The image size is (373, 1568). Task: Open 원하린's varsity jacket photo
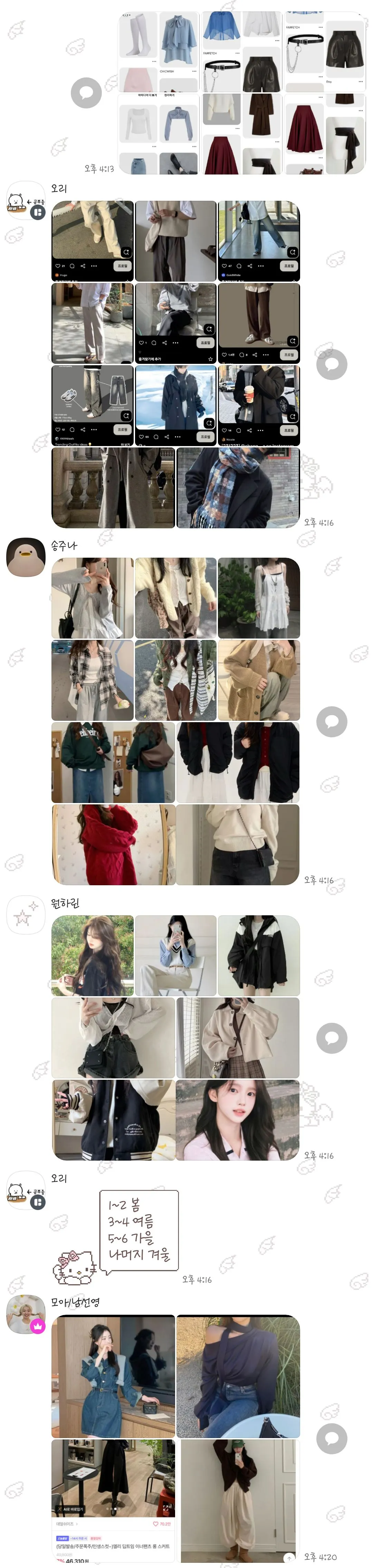(x=113, y=1120)
